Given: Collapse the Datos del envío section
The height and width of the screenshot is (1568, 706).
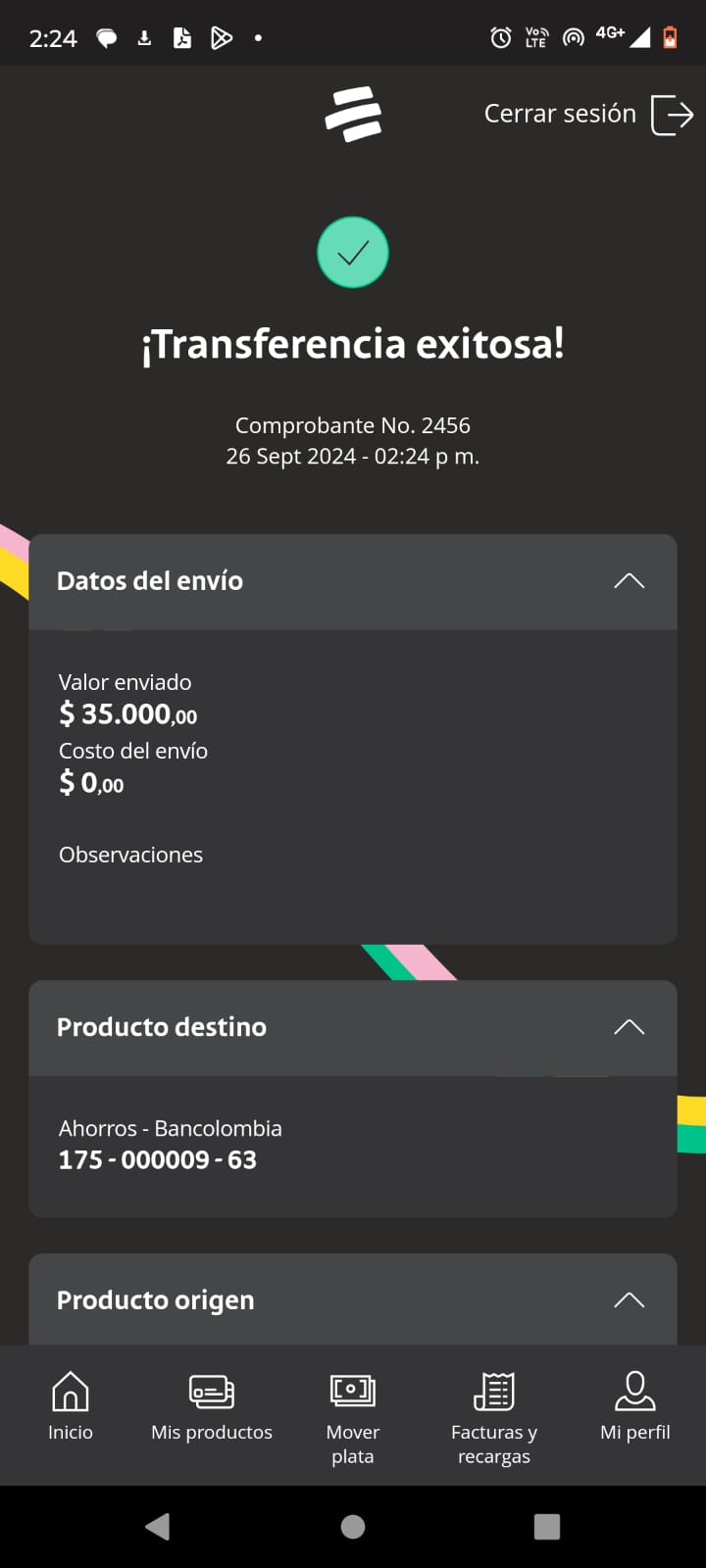Looking at the screenshot, I should (629, 581).
